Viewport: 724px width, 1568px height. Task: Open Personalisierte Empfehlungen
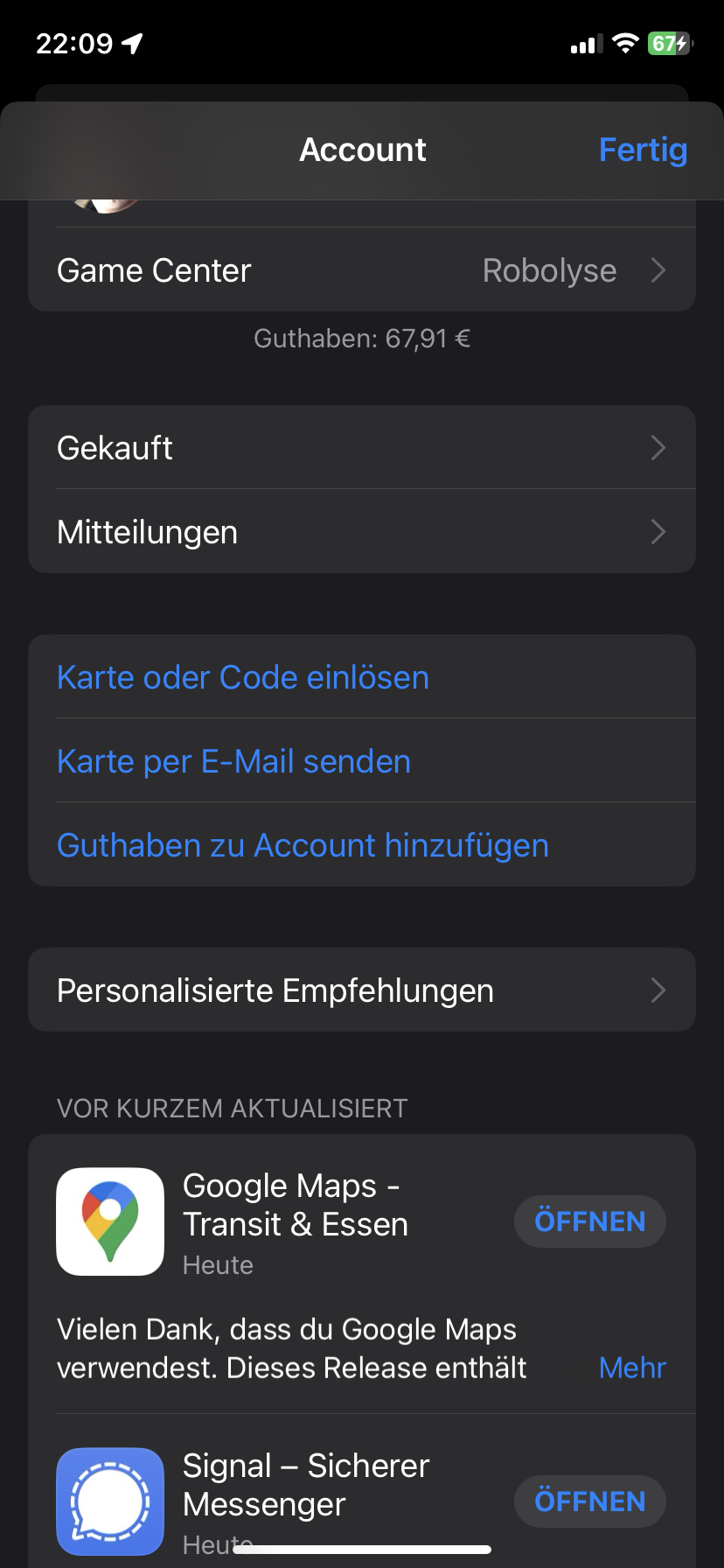(362, 990)
